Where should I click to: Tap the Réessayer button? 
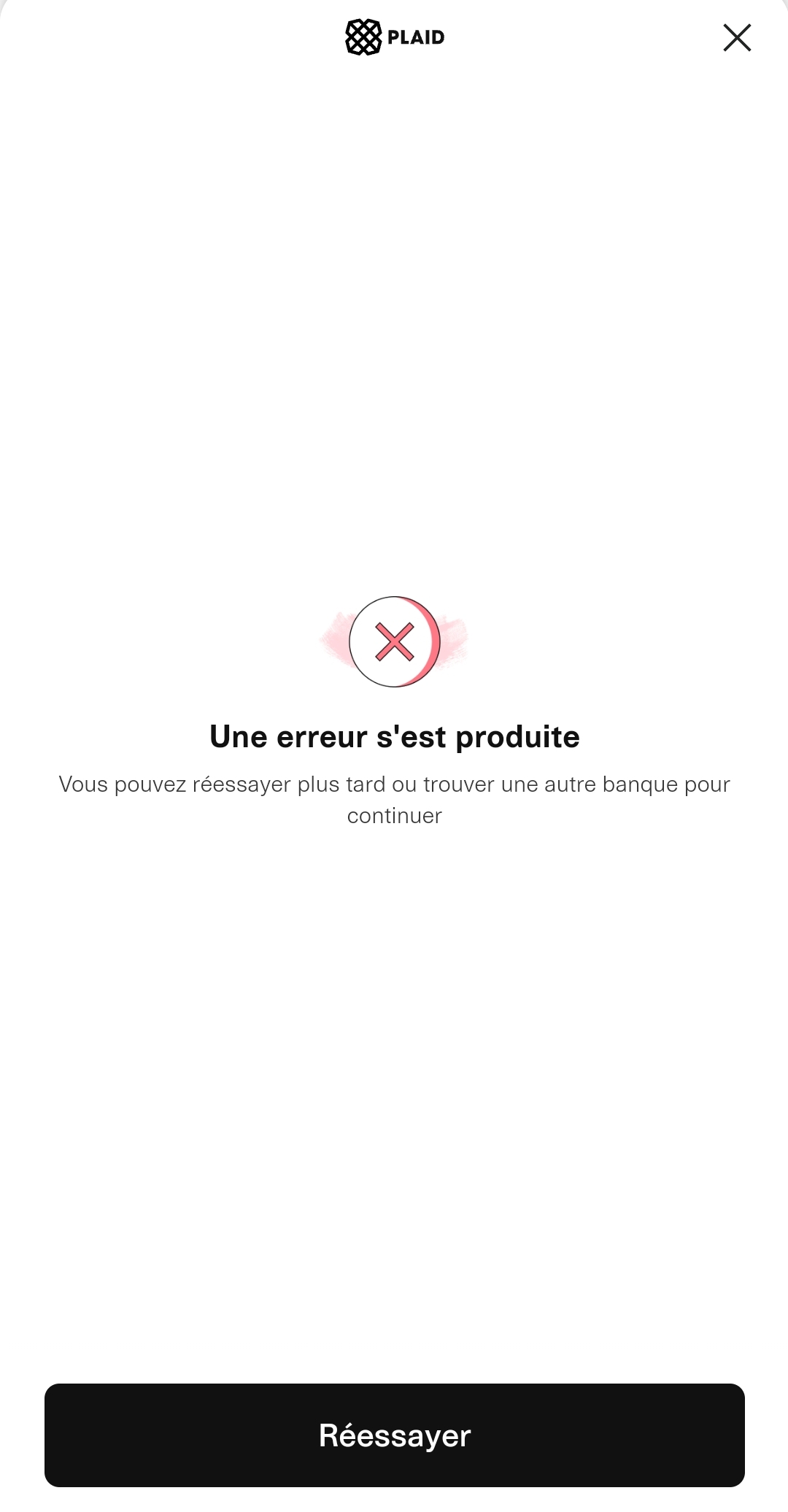(394, 1435)
